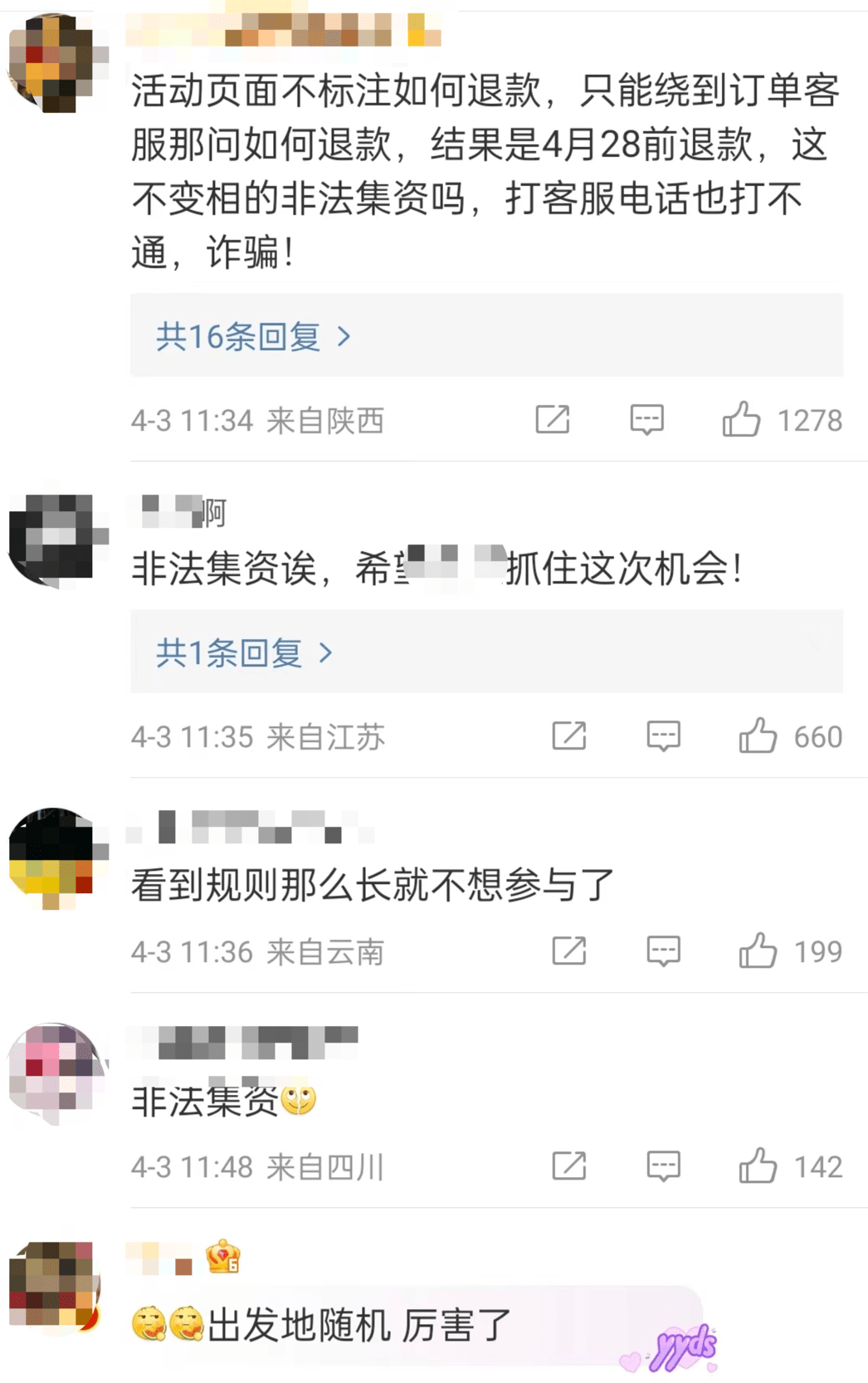Screen dimensions: 868x1383
Task: Repost the comment from 四川
Action: [569, 1166]
